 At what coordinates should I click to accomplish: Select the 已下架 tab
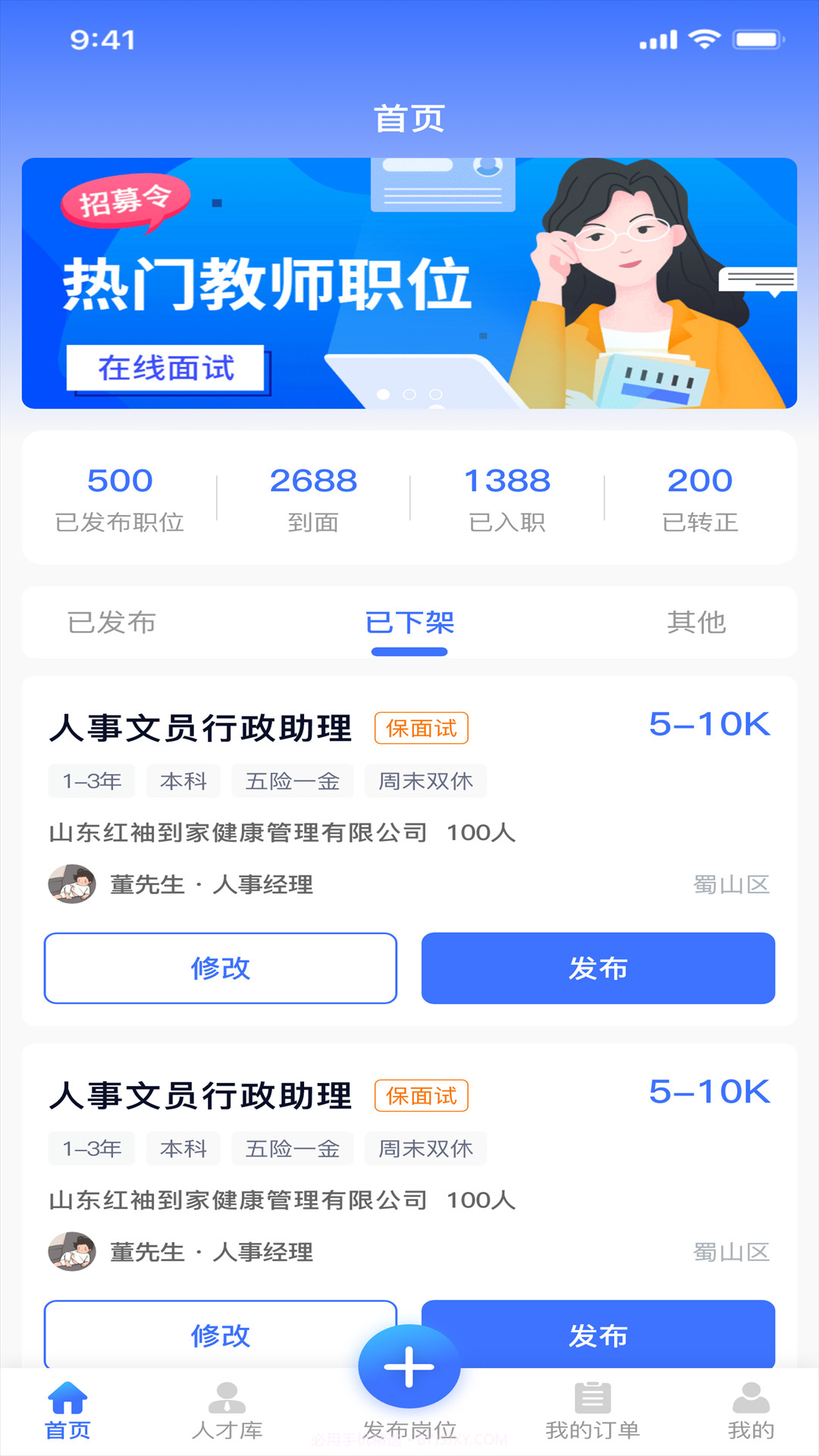[x=409, y=623]
